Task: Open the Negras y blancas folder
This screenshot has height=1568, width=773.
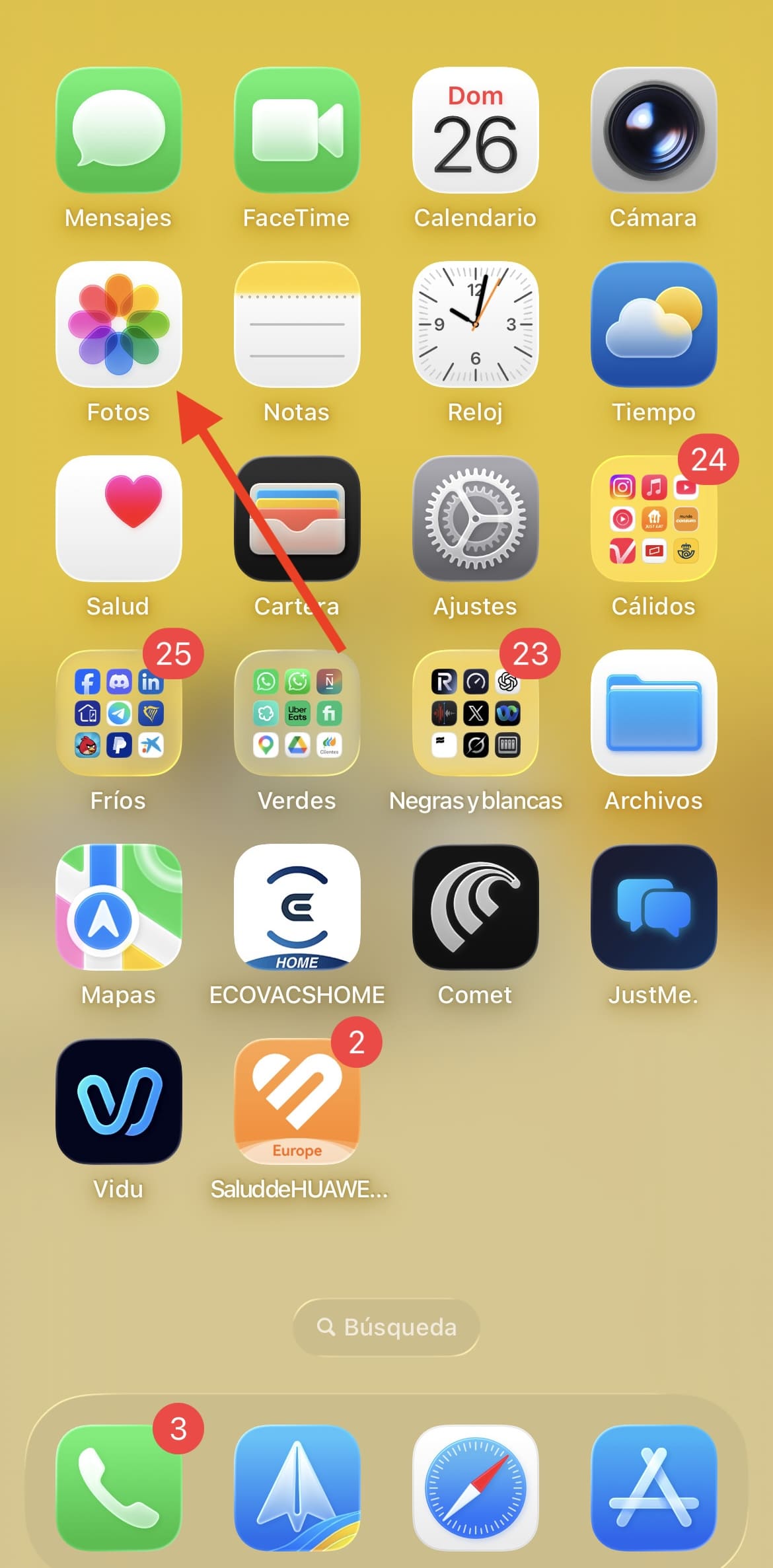Action: pos(475,712)
